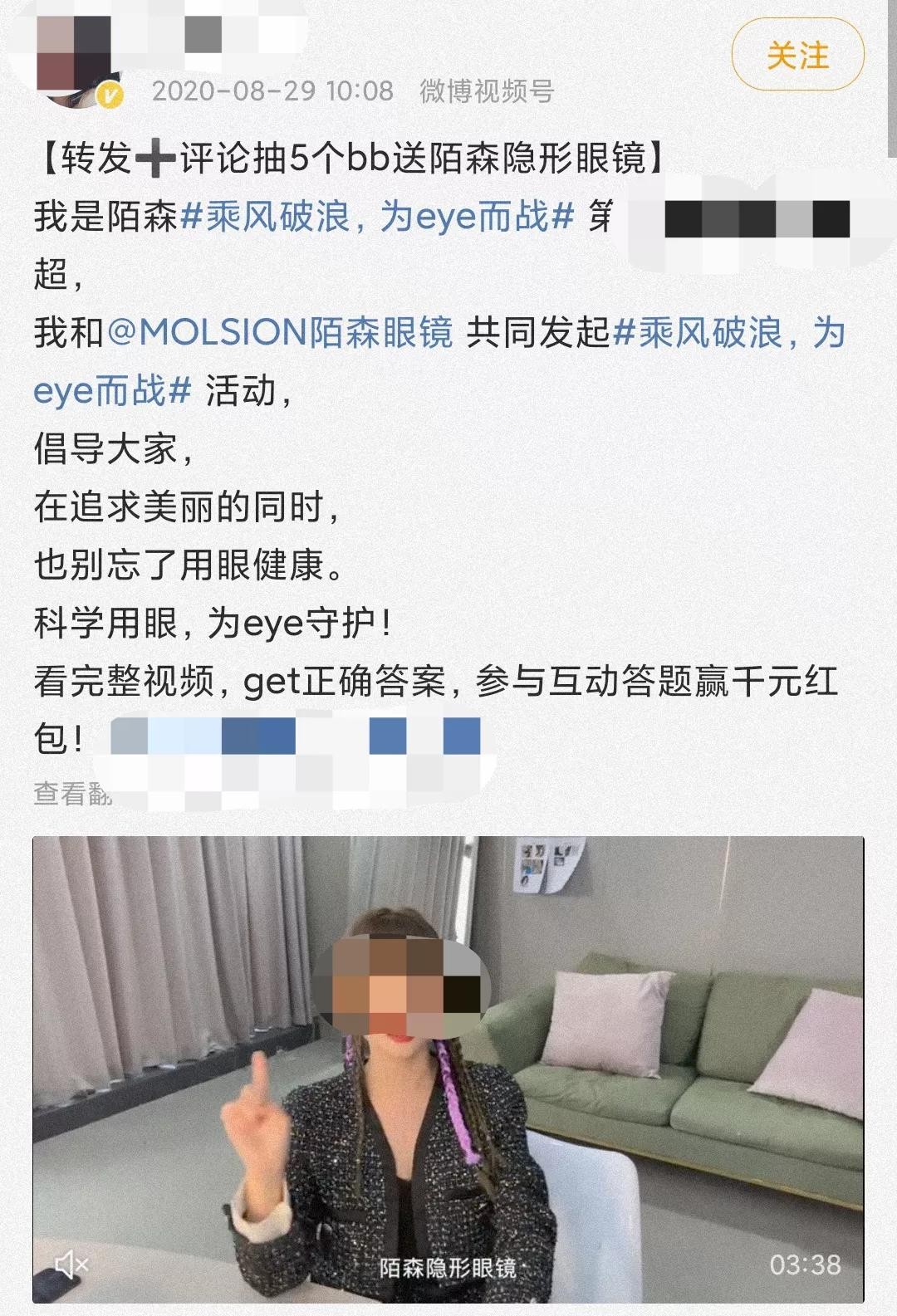The height and width of the screenshot is (1316, 897).
Task: Visit the @MOLSION陌森眼镜 profile link
Action: click(x=280, y=333)
